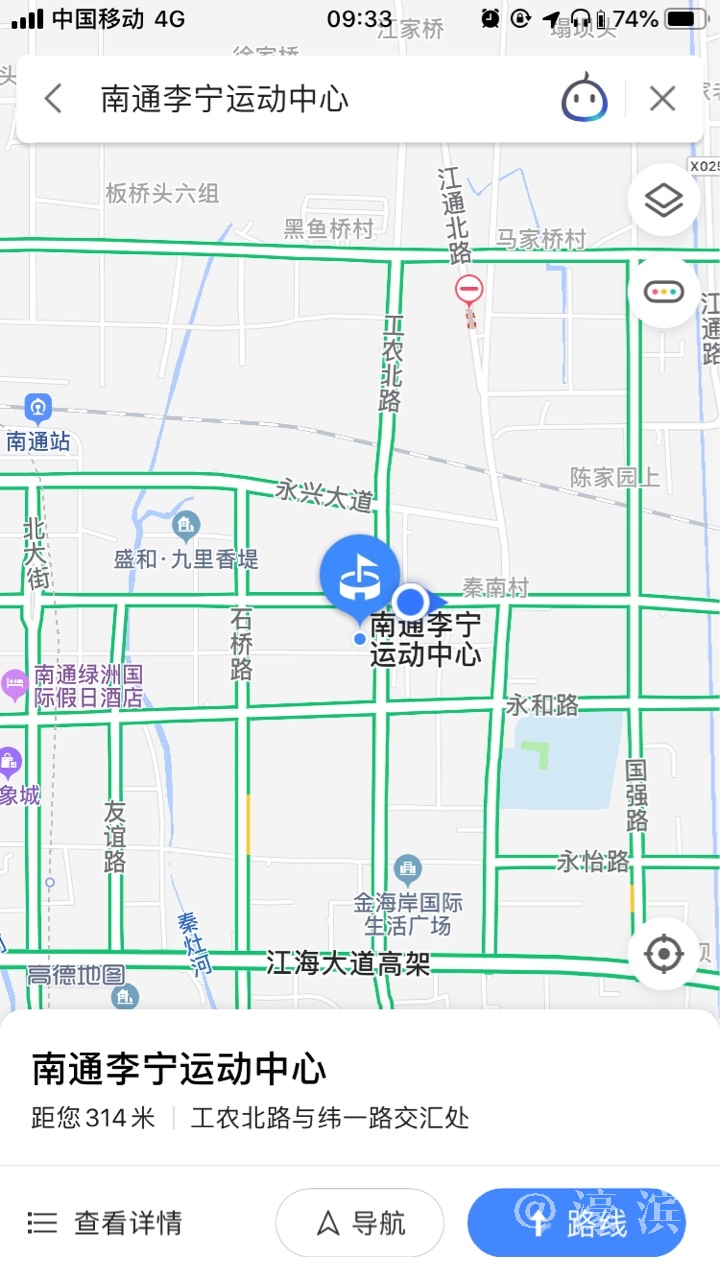Go back from the search result
The image size is (720, 1280).
54,99
